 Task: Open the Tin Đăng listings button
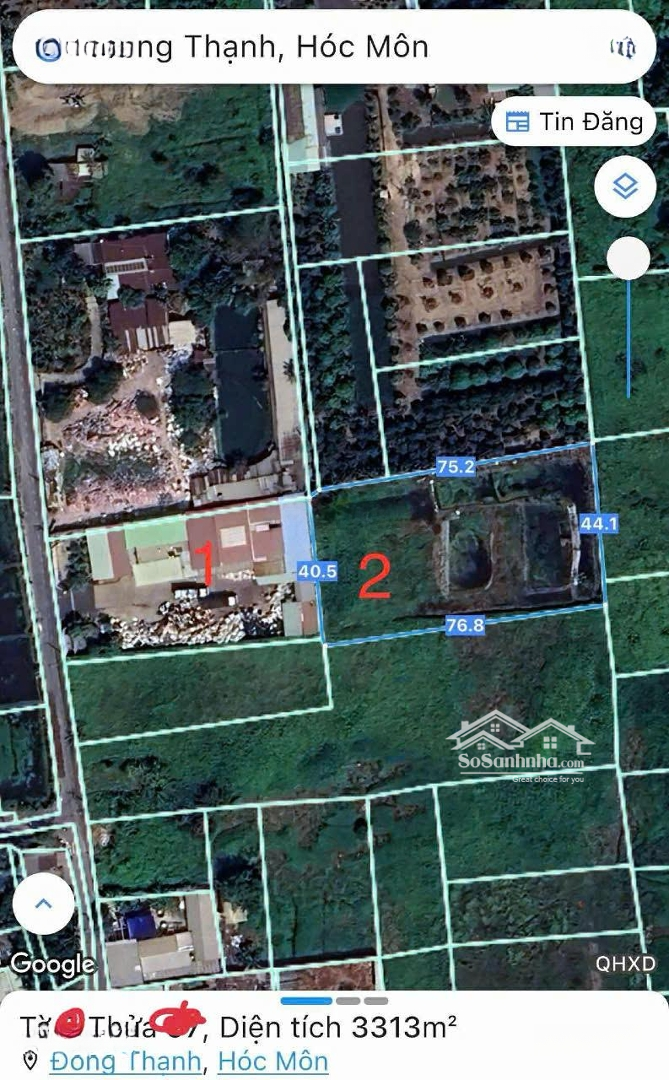click(573, 122)
